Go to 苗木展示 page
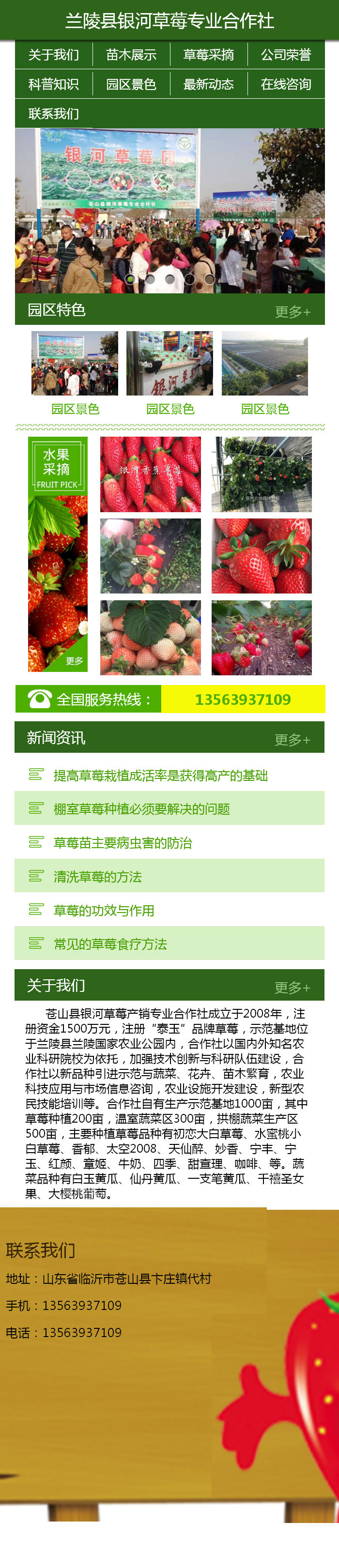The image size is (339, 1568). coord(131,55)
